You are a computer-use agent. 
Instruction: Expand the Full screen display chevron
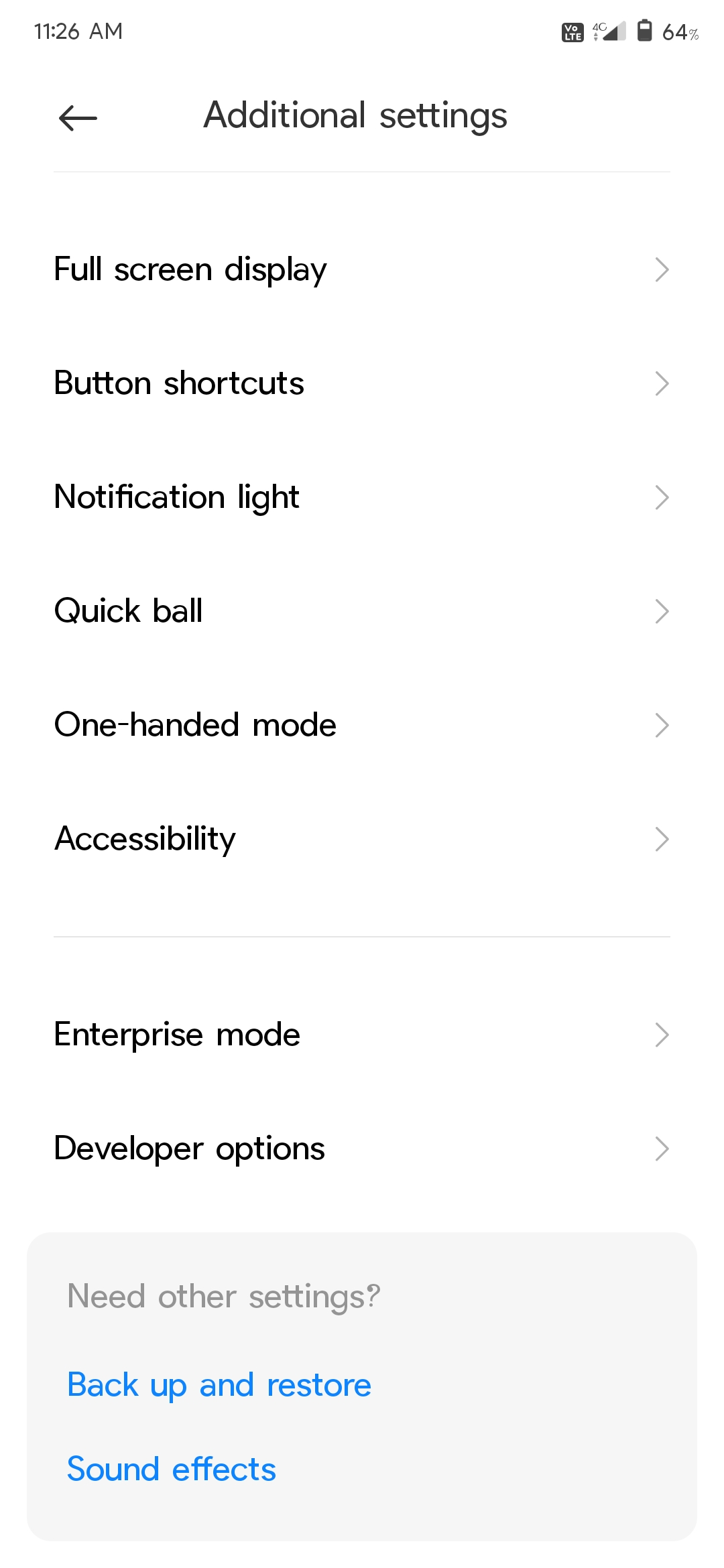point(662,269)
